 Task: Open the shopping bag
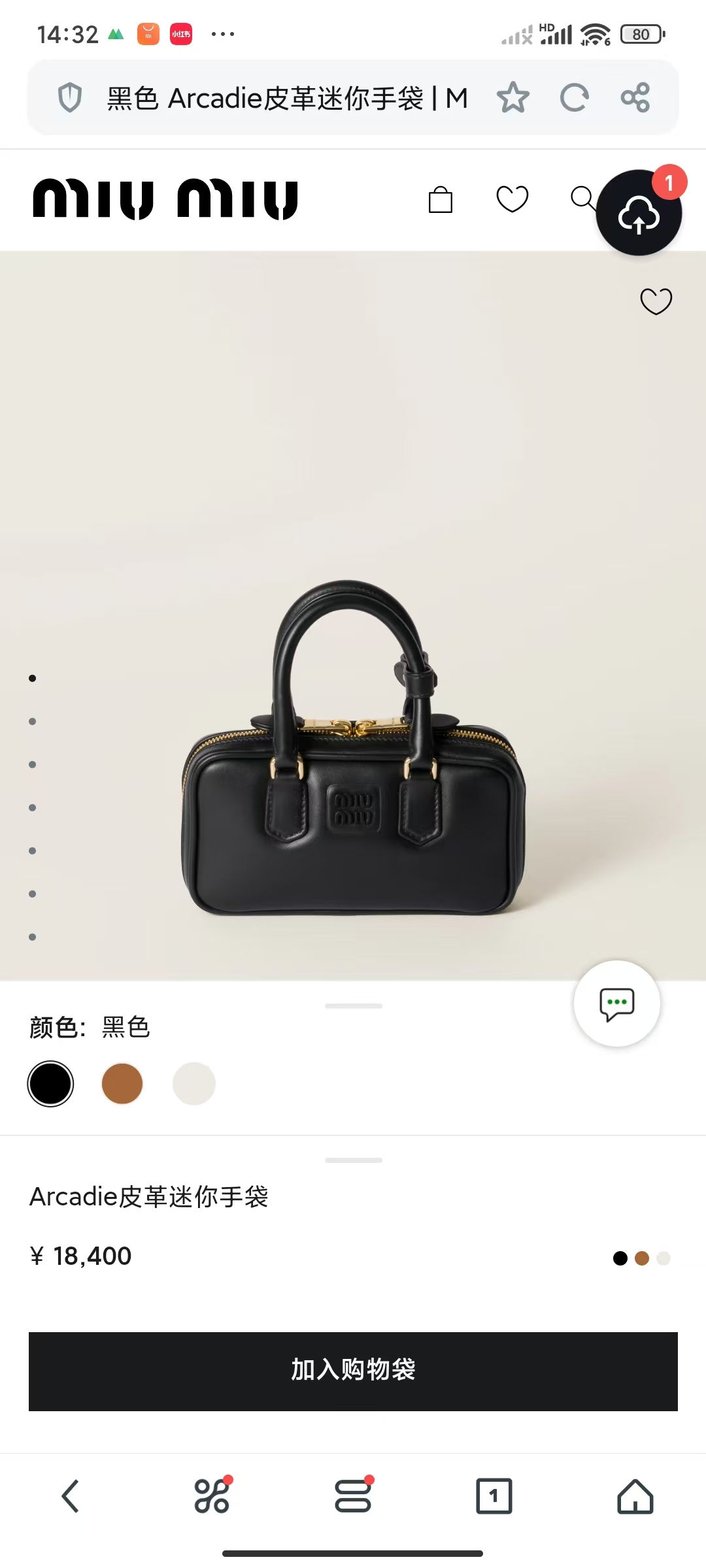(x=441, y=199)
